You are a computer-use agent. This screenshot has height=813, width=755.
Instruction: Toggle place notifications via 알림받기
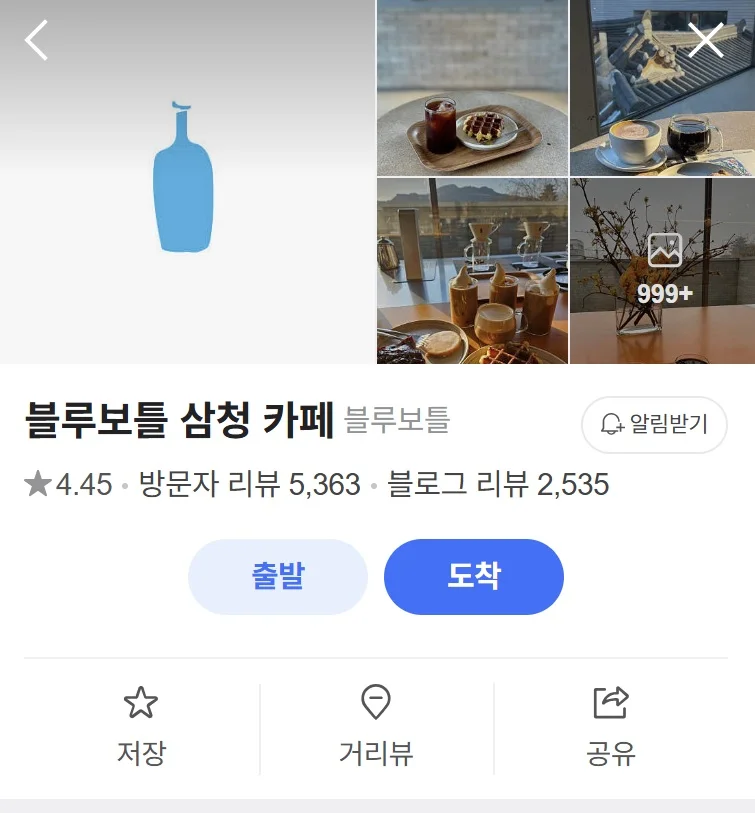point(653,425)
